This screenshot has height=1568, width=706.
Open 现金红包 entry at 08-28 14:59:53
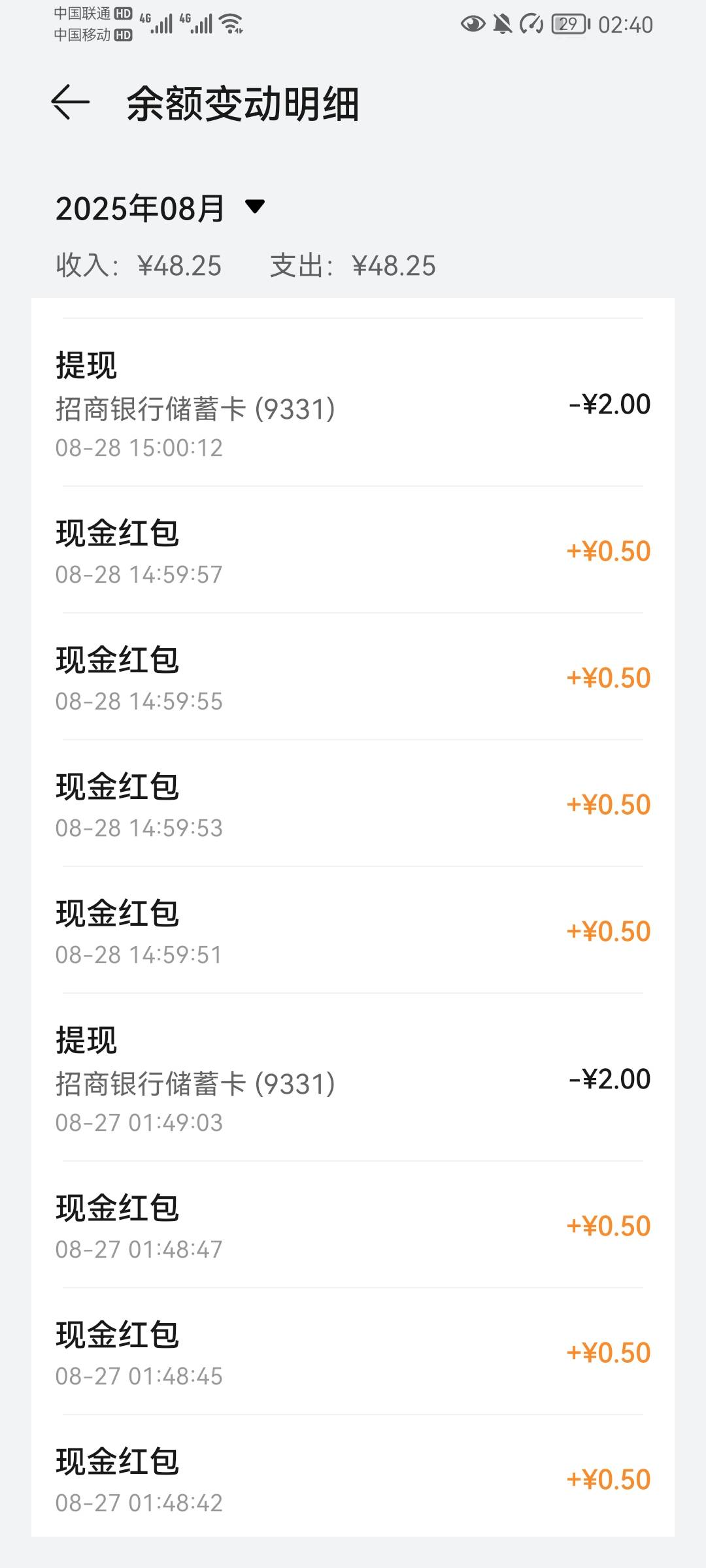[x=353, y=804]
